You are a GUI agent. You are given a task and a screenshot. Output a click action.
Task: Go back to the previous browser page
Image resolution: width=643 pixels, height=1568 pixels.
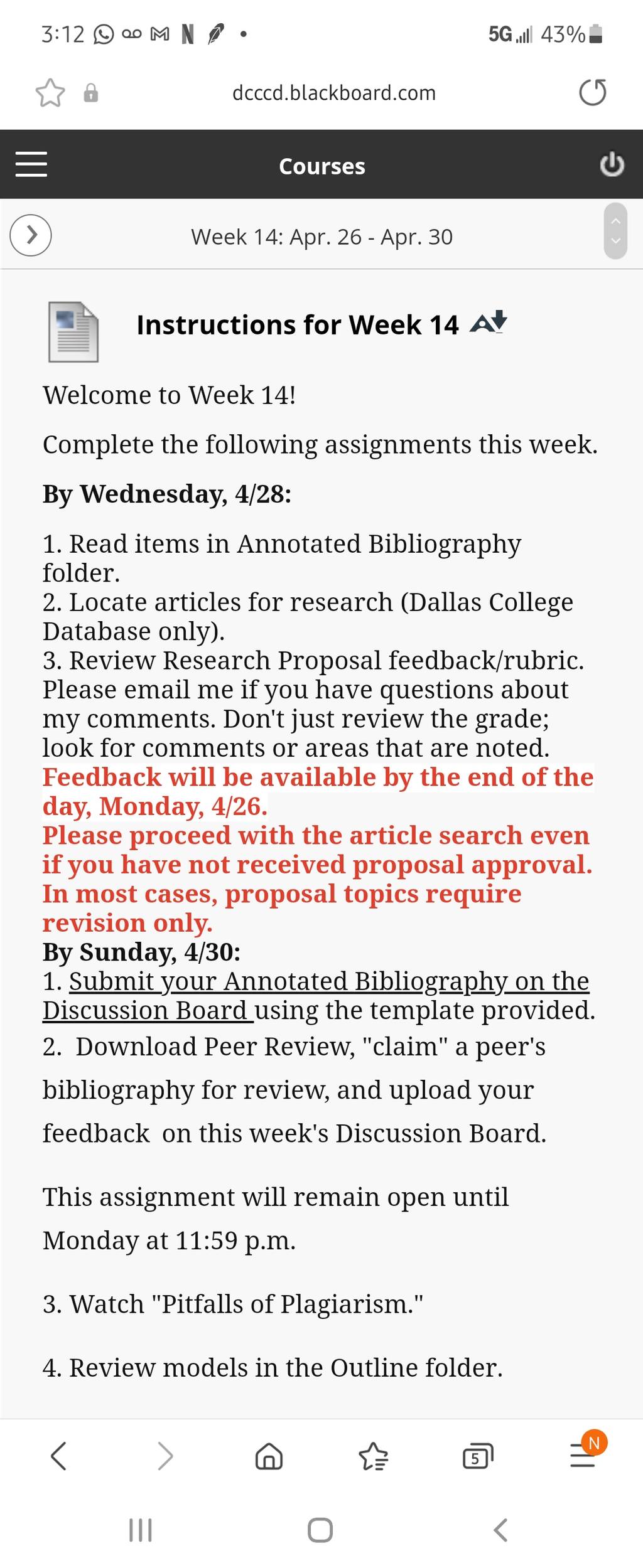pos(58,1456)
